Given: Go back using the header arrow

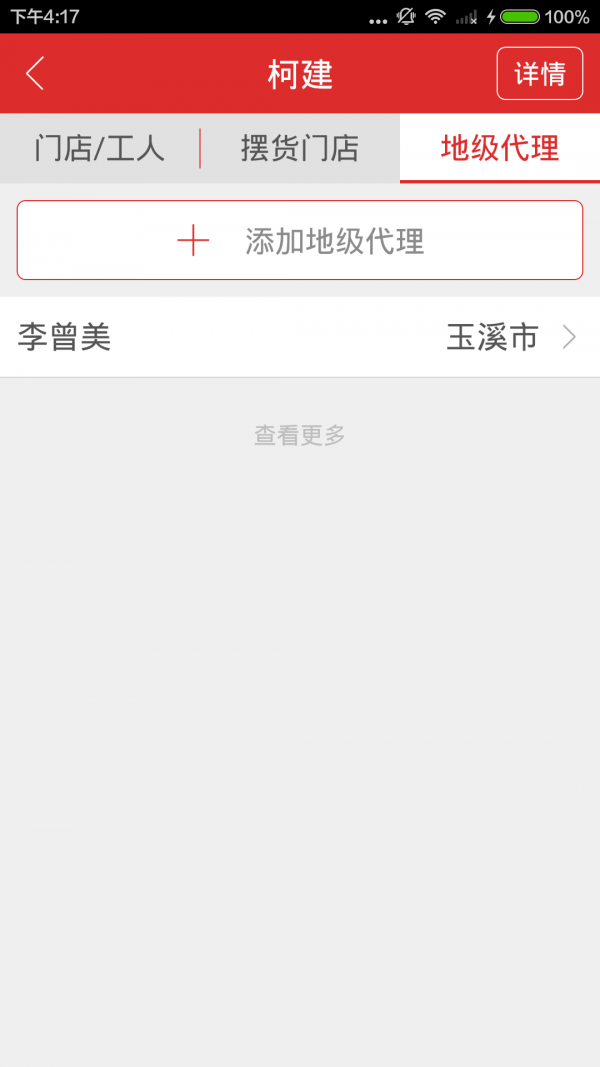Looking at the screenshot, I should coord(35,73).
